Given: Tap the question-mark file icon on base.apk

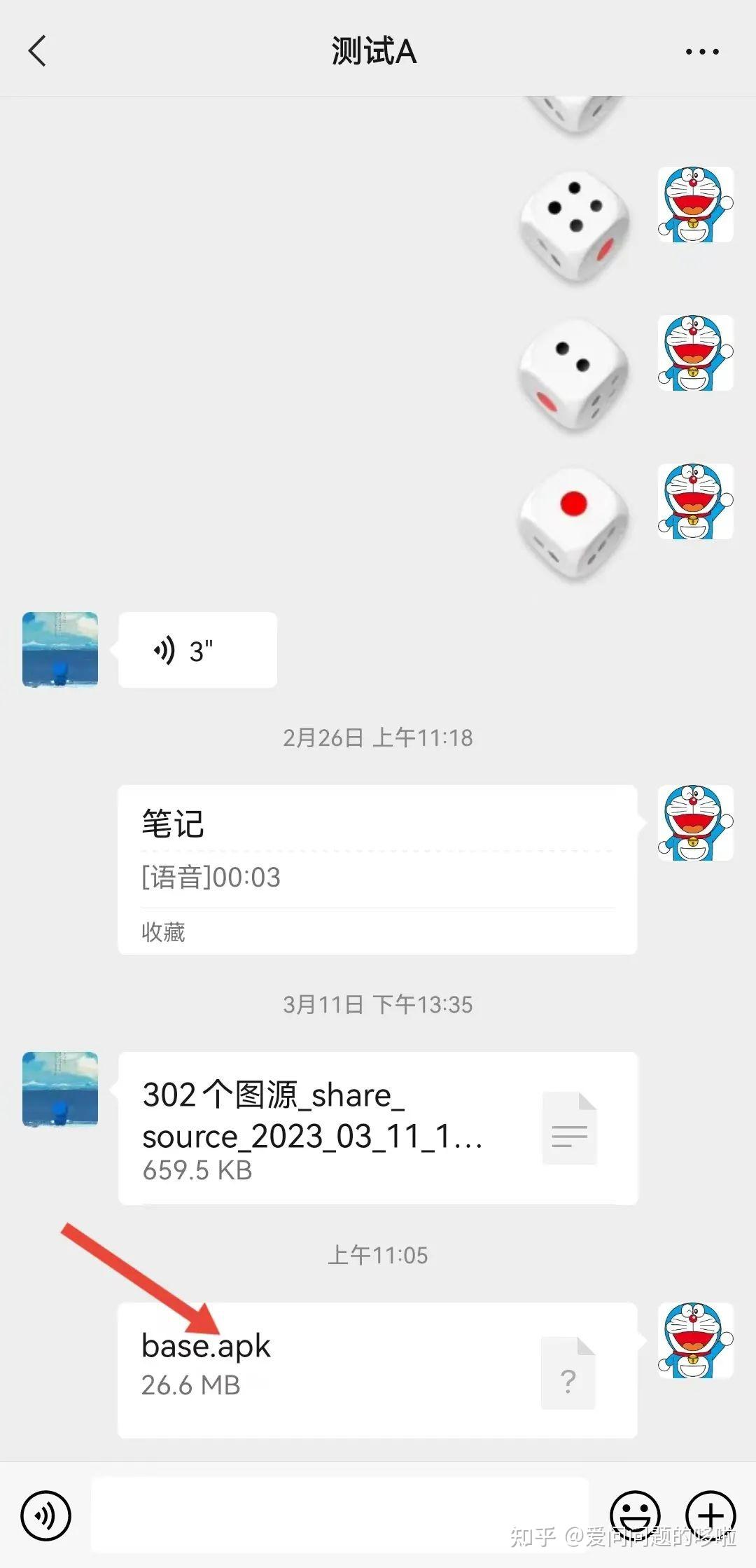Looking at the screenshot, I should pos(567,1373).
